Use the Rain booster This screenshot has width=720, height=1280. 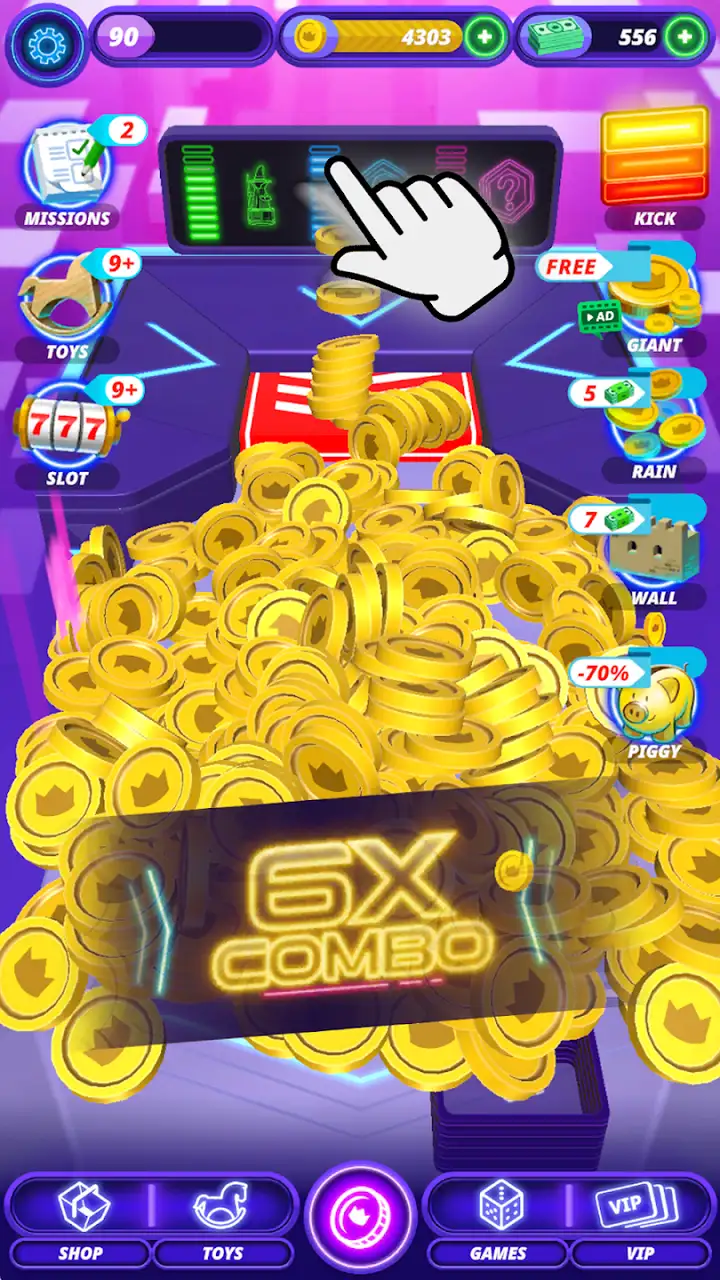[654, 425]
